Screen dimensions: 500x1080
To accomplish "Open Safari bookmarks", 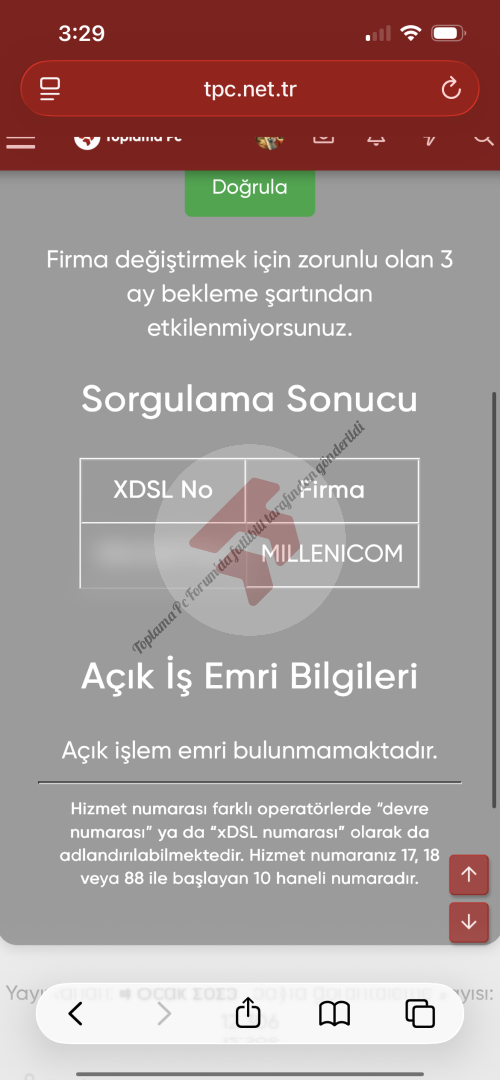I will coord(335,1013).
